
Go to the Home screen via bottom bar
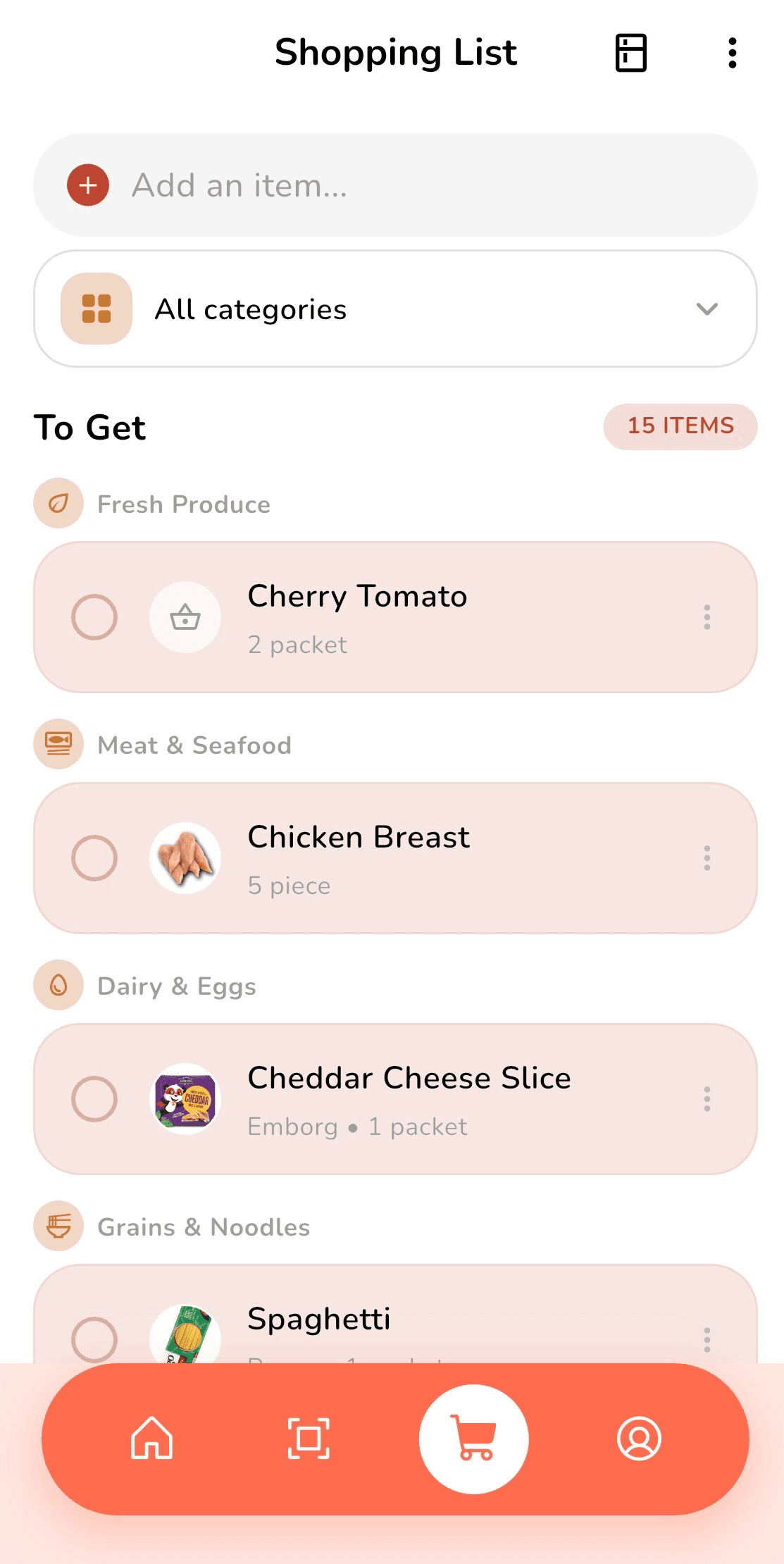click(x=153, y=1440)
